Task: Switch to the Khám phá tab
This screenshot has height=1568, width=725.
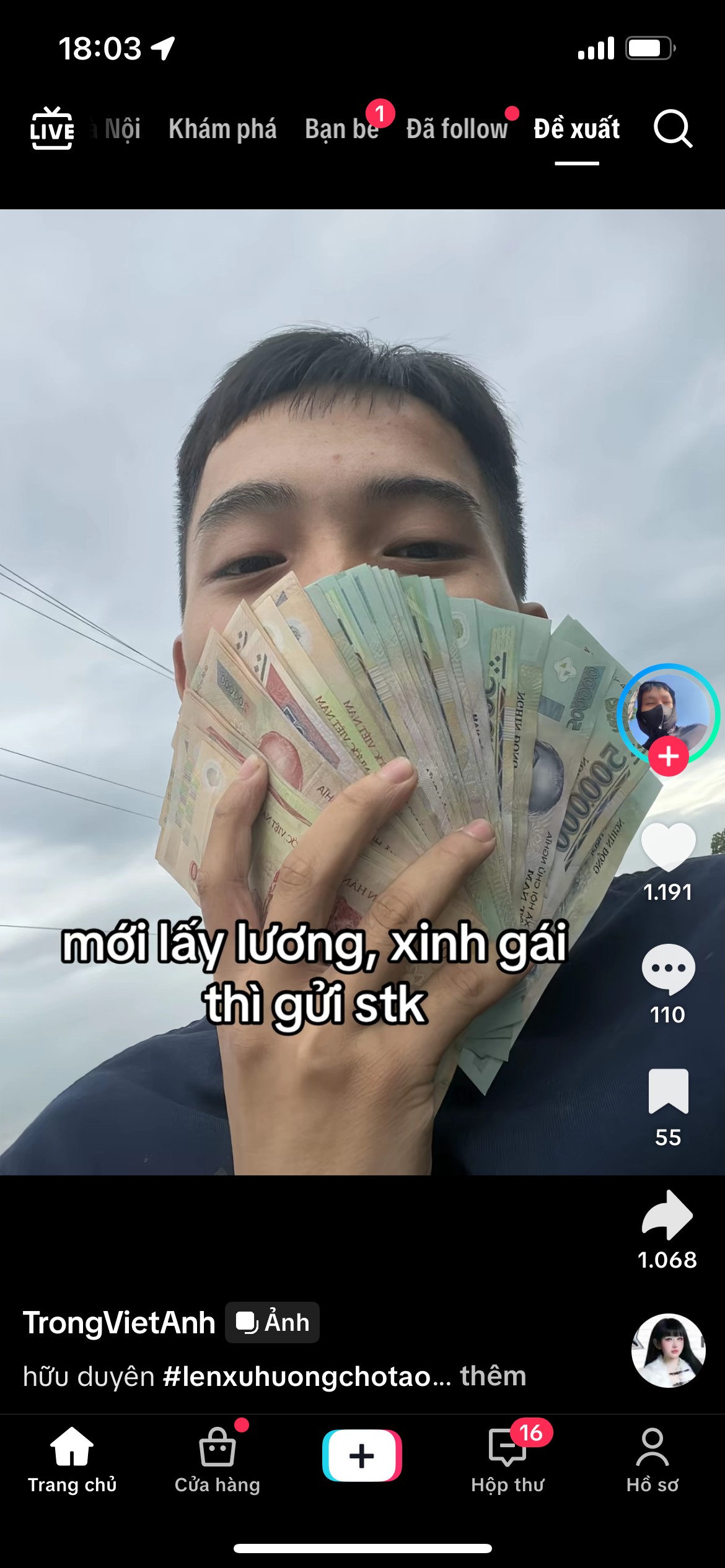Action: (x=222, y=129)
